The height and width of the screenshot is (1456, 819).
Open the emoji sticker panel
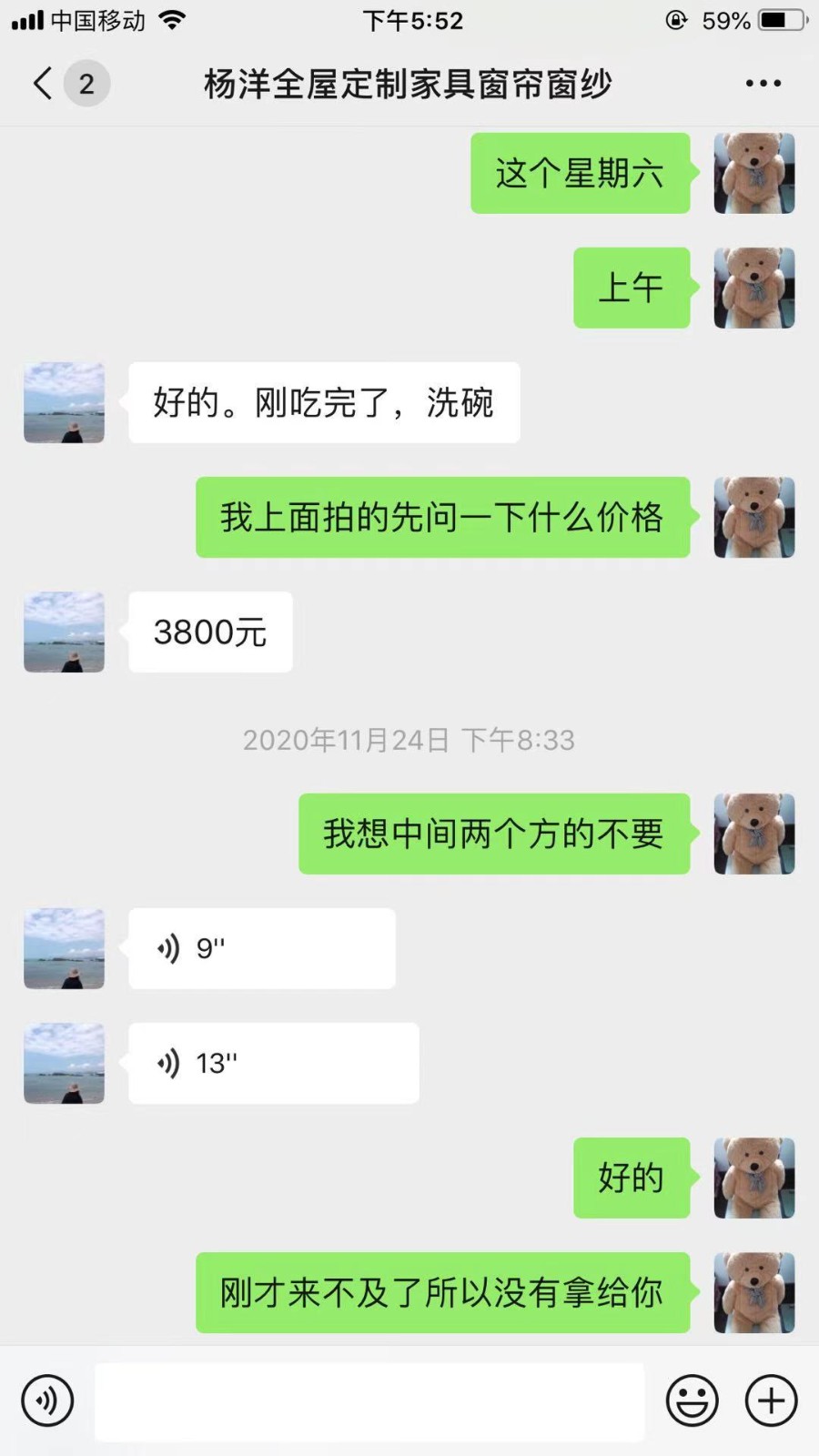pos(692,1400)
